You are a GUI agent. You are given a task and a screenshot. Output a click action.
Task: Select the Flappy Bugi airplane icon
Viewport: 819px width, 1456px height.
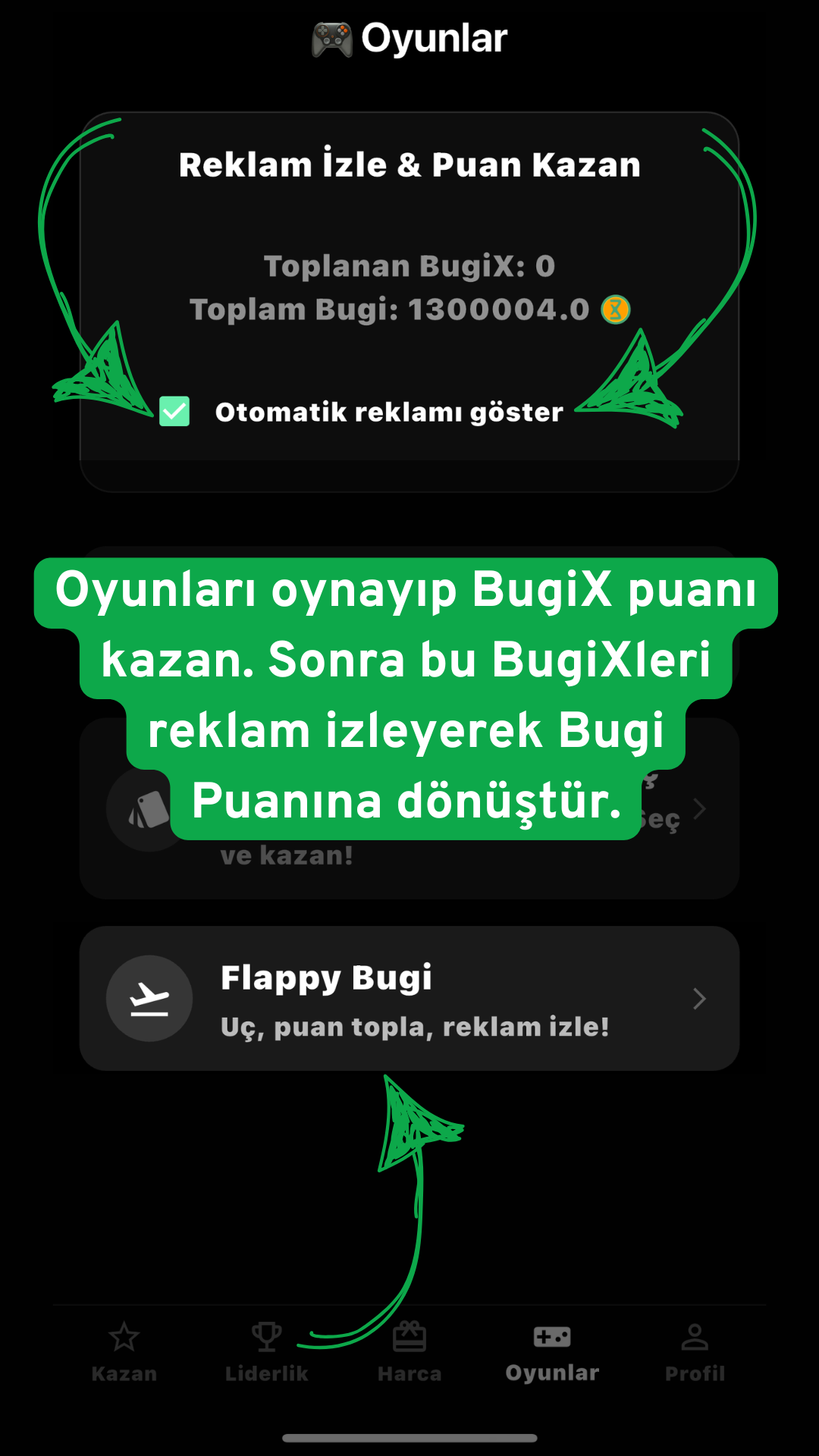click(x=150, y=998)
